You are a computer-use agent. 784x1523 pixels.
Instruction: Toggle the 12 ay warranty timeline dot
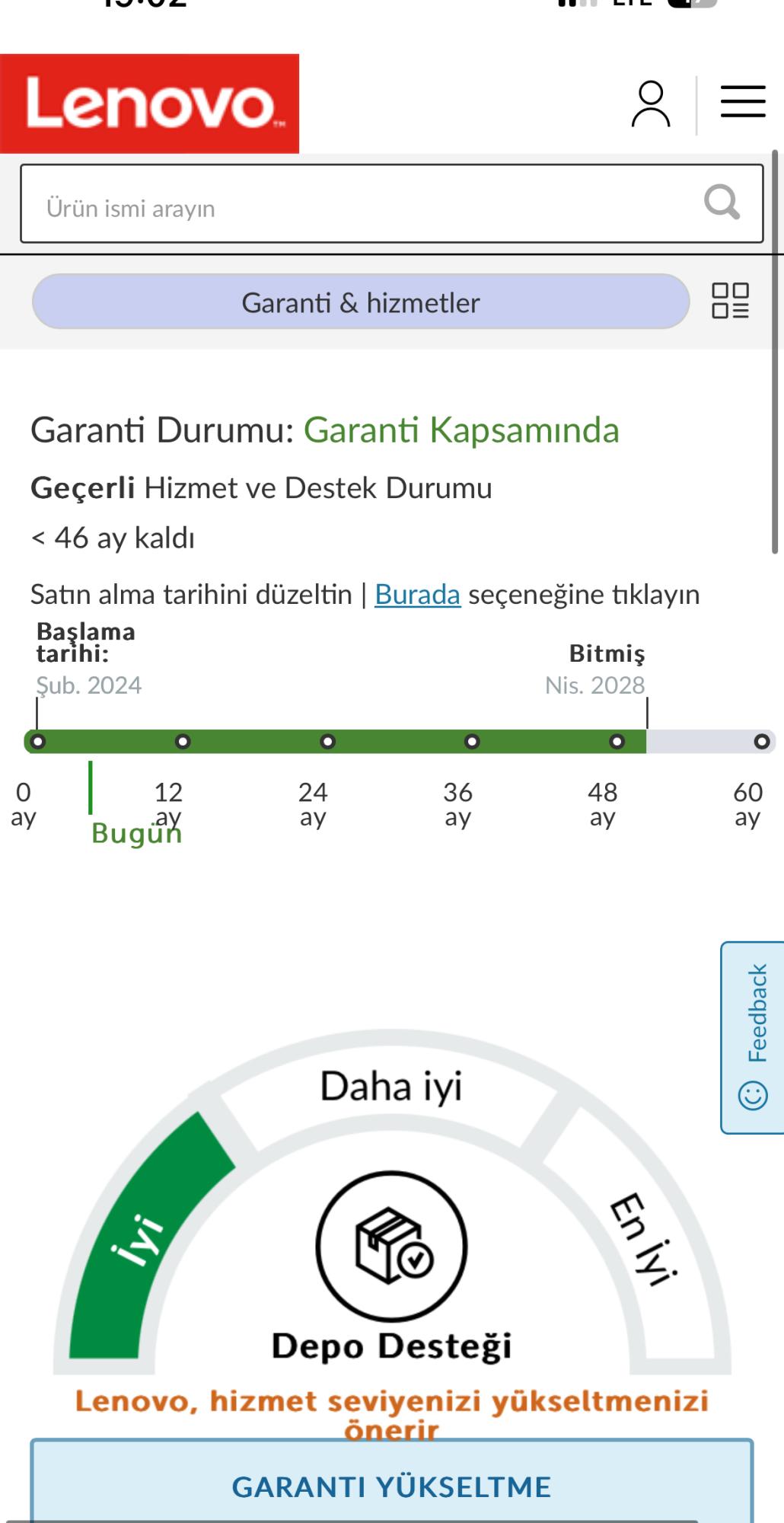[x=183, y=739]
